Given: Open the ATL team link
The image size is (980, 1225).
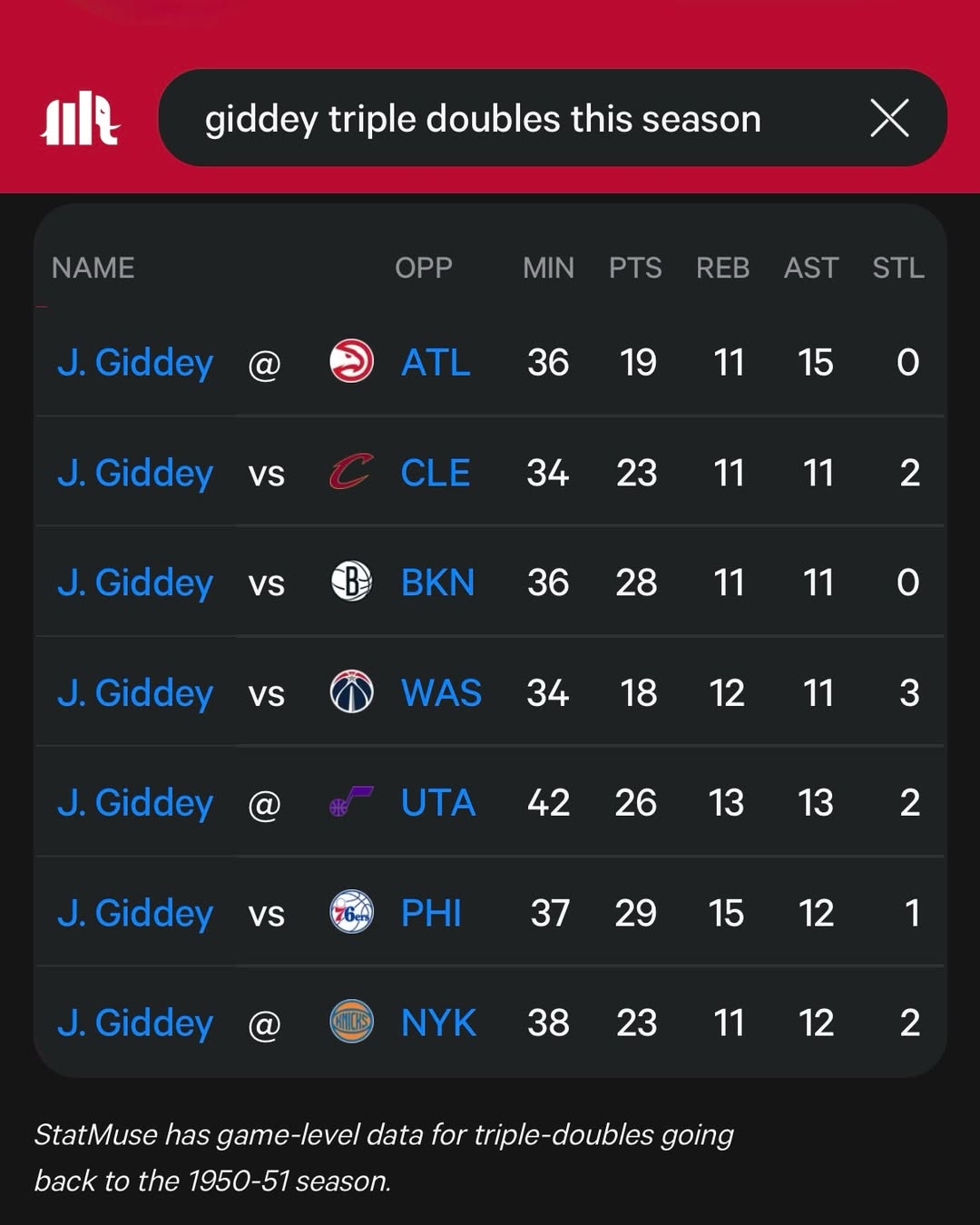Looking at the screenshot, I should (x=436, y=363).
